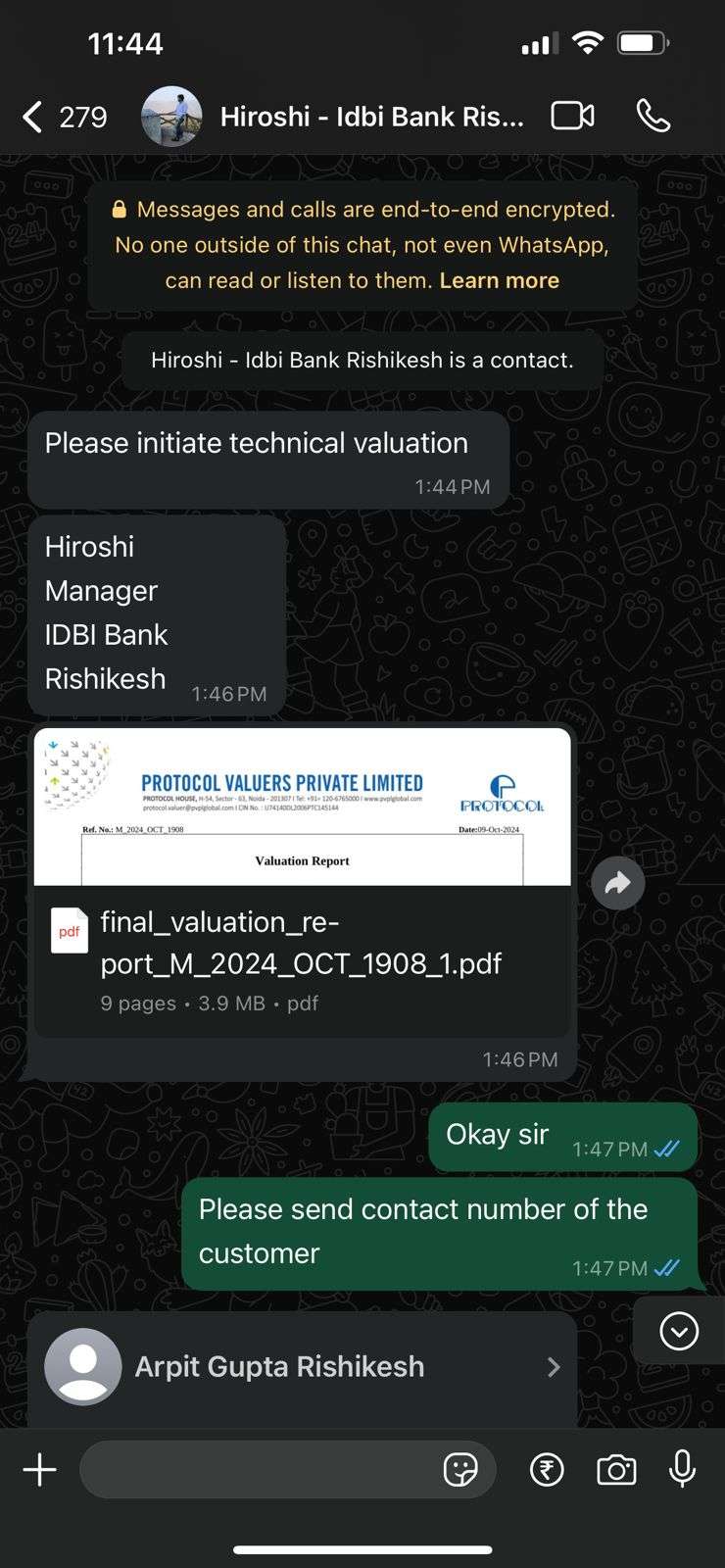
Task: Open the final_valuation_report PDF attachment
Action: [x=302, y=882]
